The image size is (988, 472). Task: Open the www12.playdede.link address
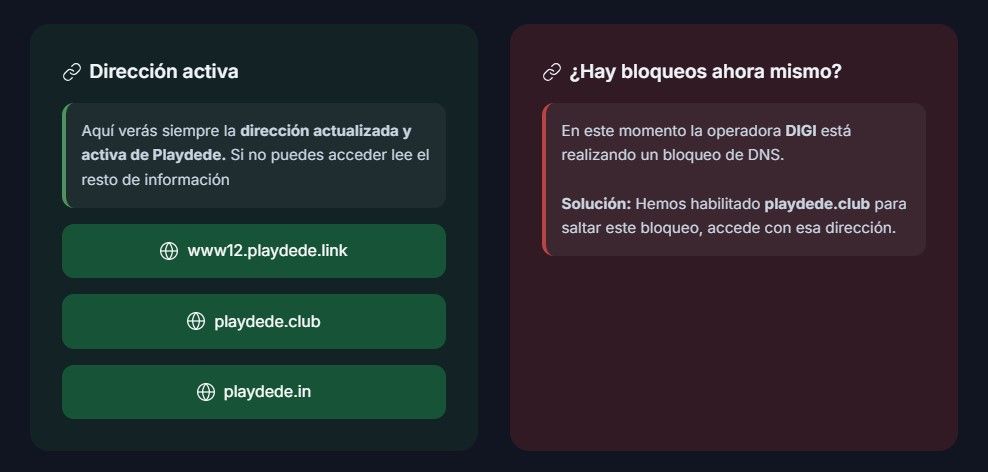254,251
